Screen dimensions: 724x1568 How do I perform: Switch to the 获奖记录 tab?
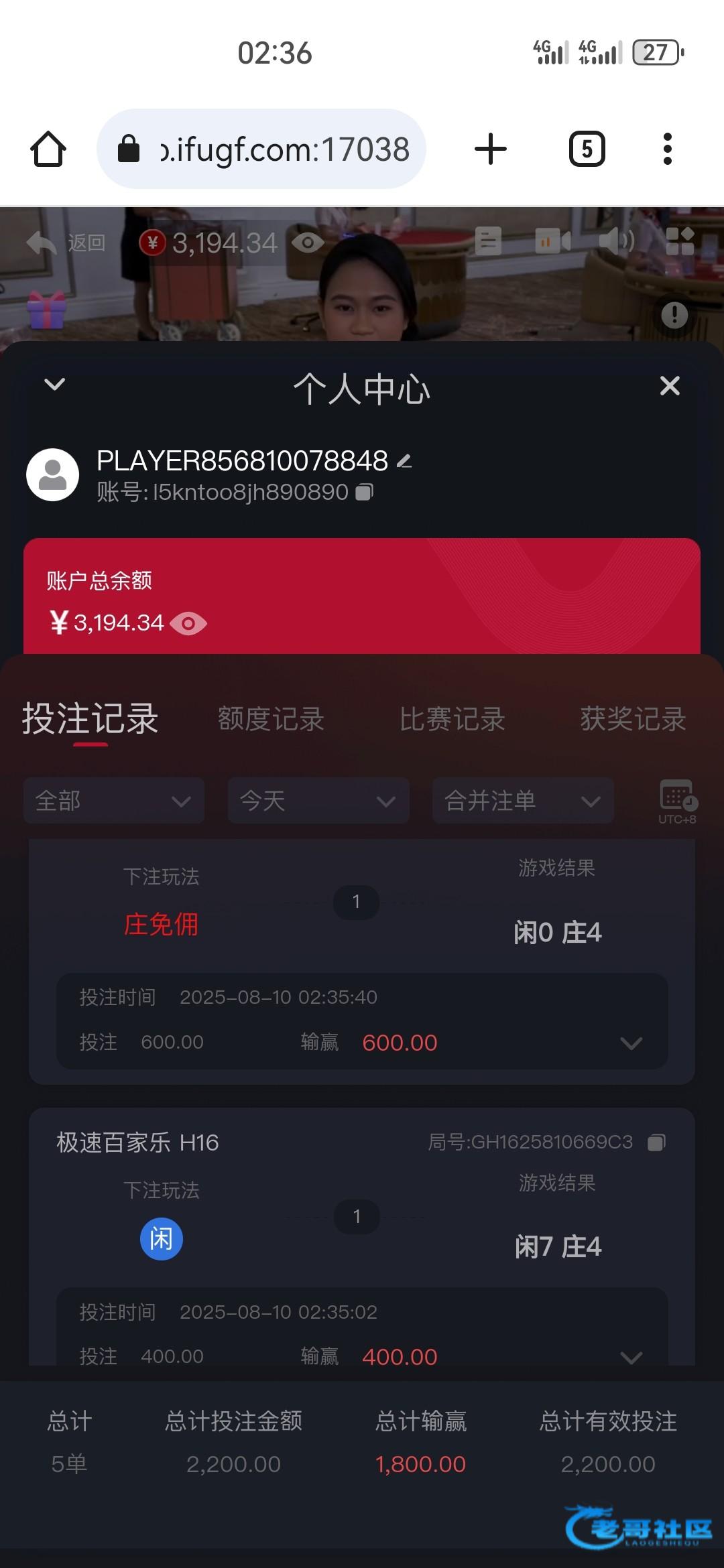(633, 719)
